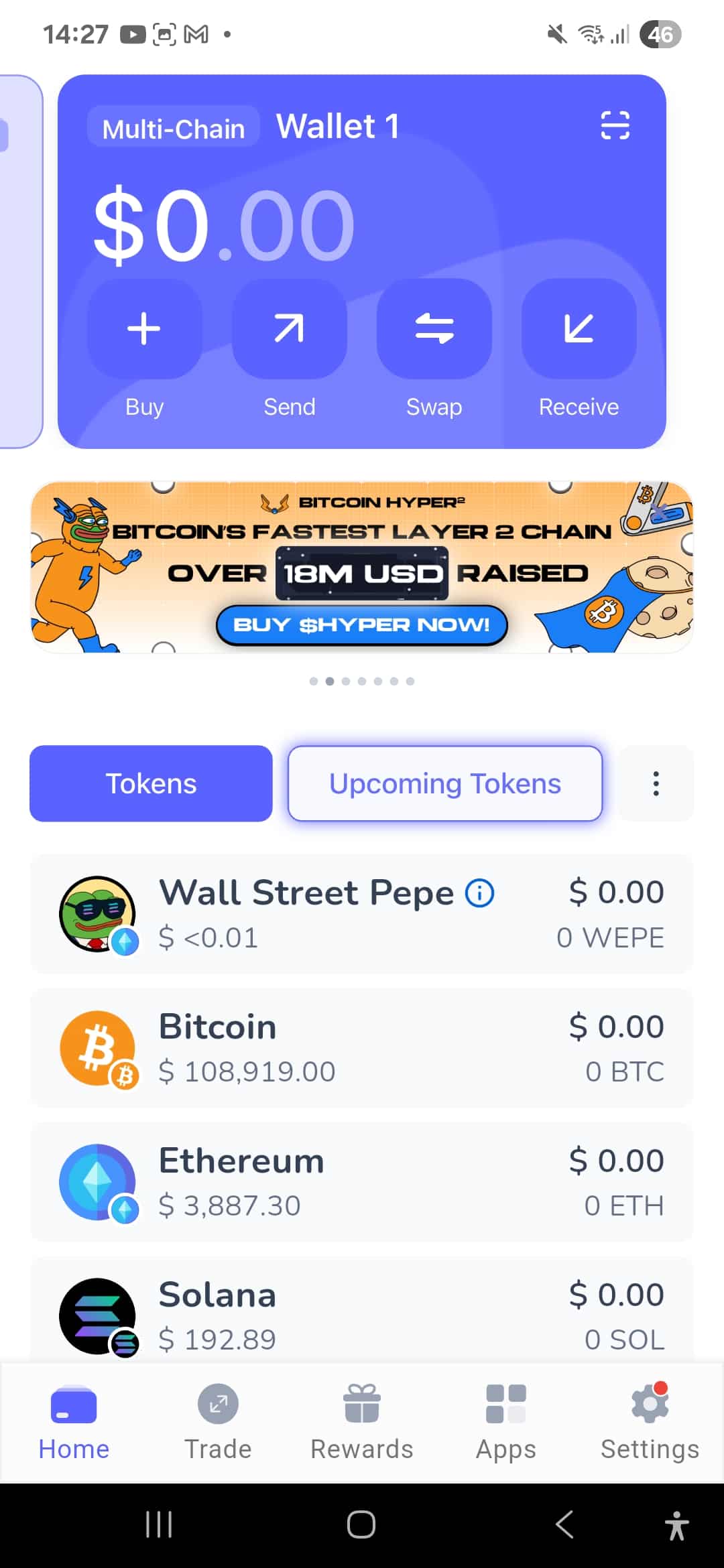Open the three-dot token options menu
724x1568 pixels.
(655, 783)
